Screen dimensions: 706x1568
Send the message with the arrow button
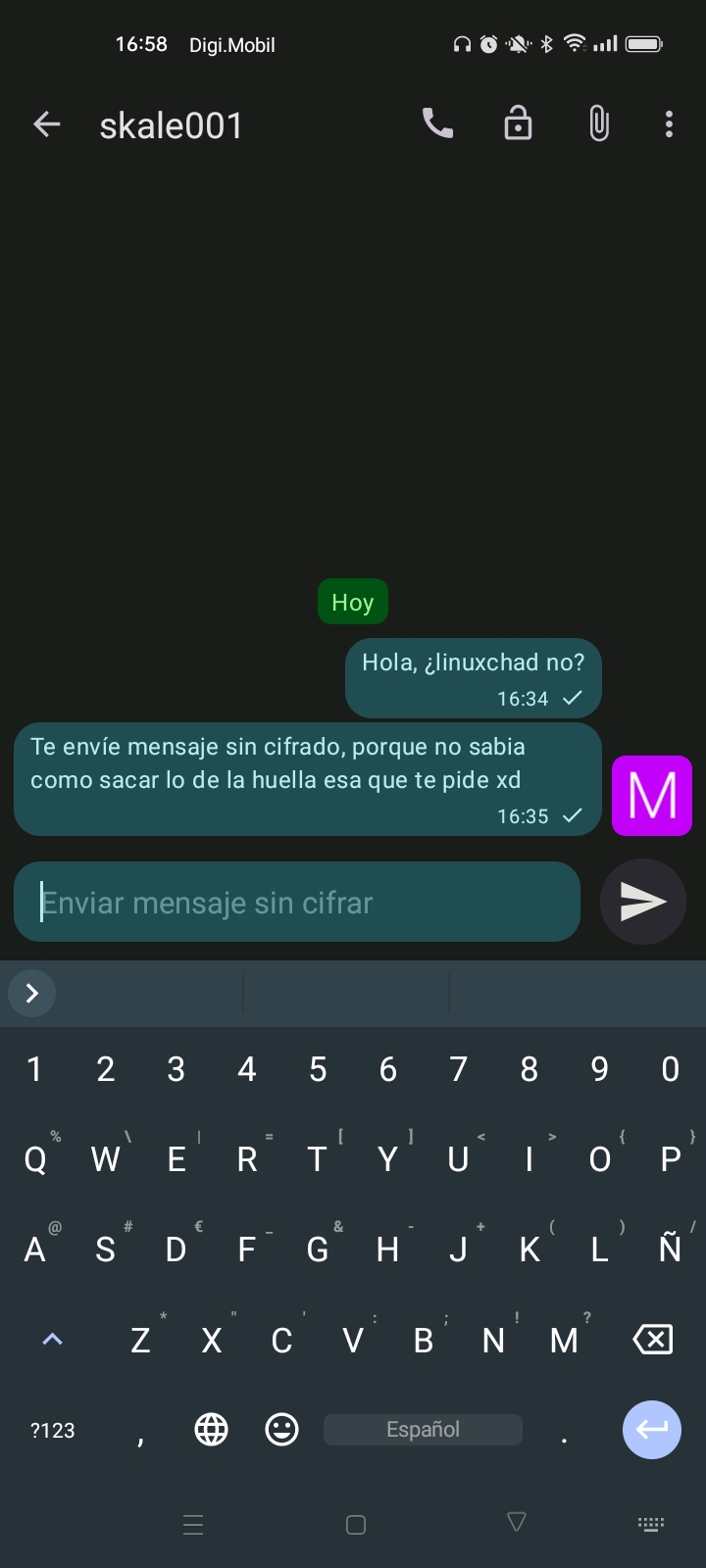click(x=642, y=902)
